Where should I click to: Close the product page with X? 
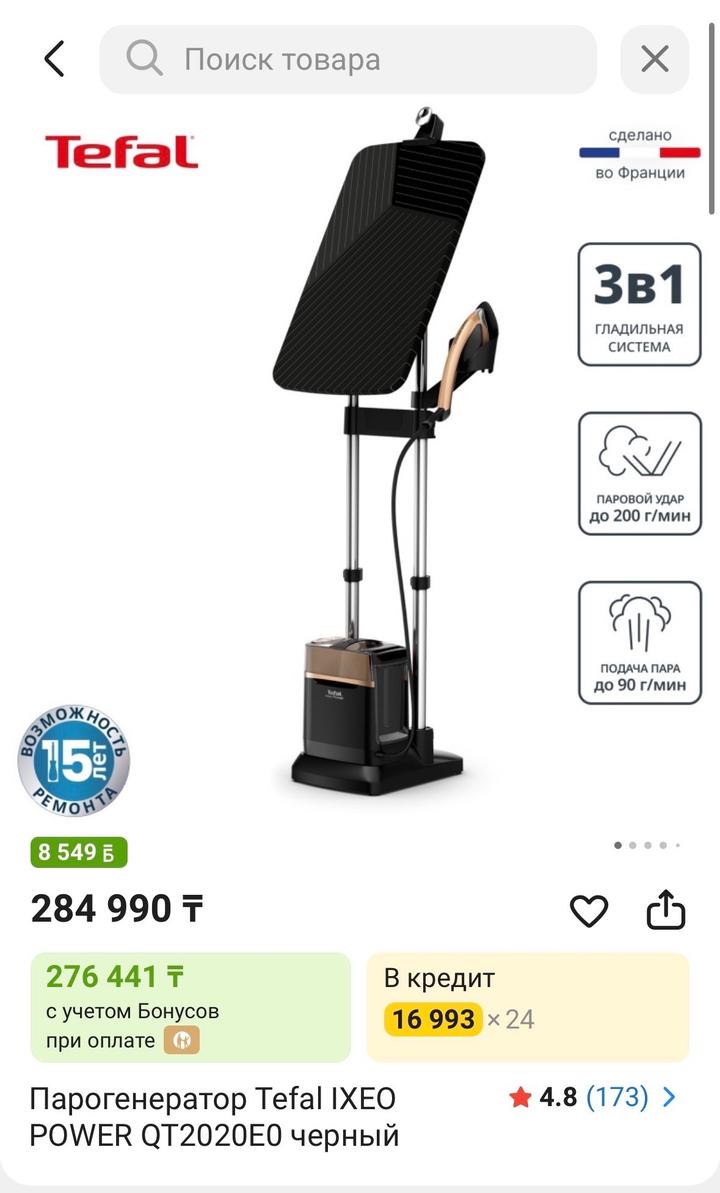click(654, 59)
